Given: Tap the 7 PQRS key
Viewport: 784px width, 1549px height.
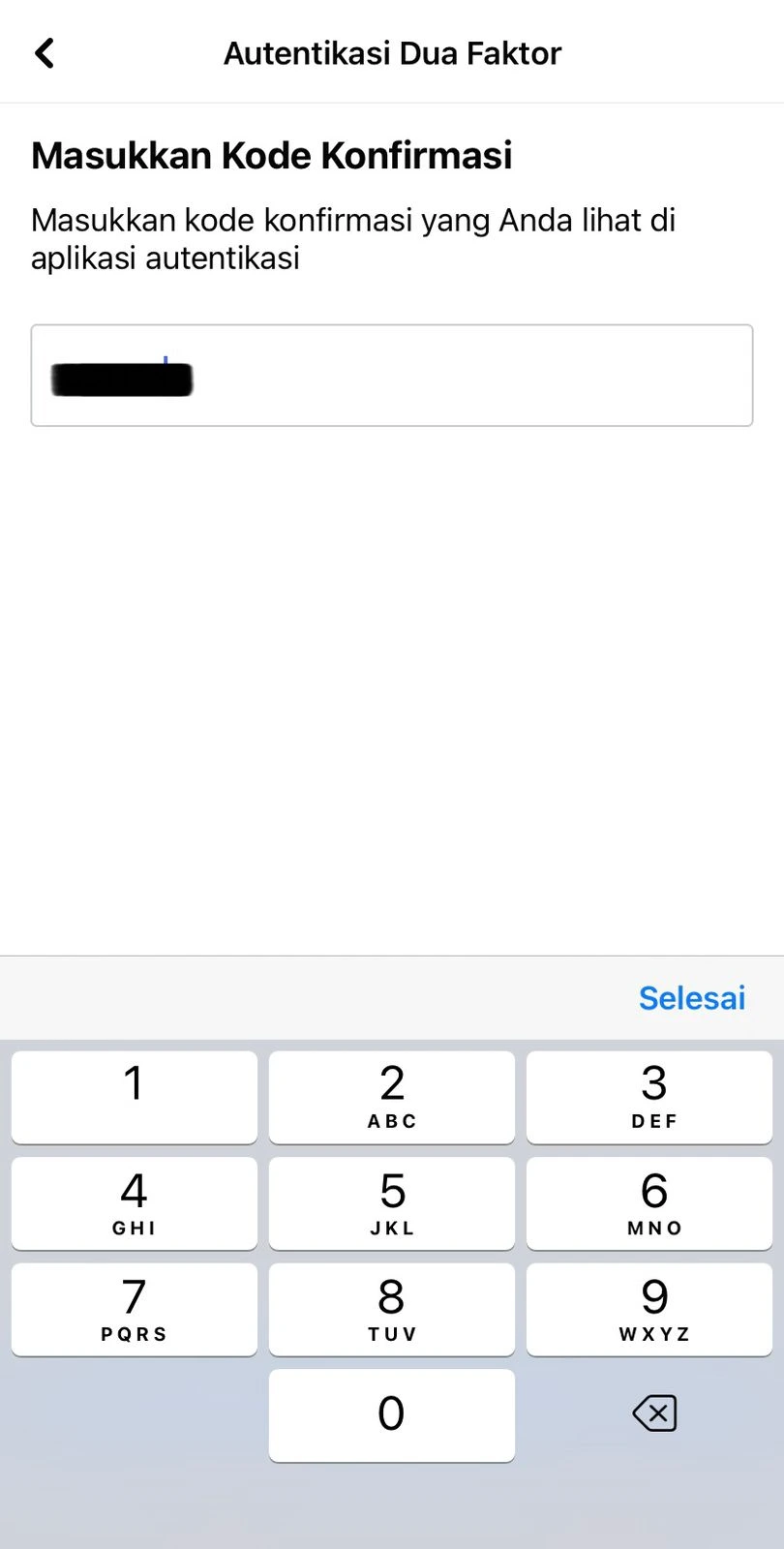Looking at the screenshot, I should click(135, 1309).
